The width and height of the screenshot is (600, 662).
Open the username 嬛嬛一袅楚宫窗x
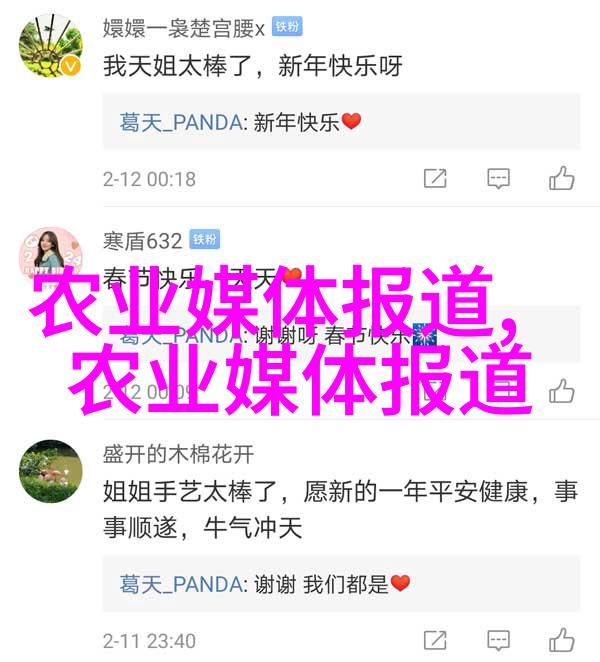pos(184,27)
